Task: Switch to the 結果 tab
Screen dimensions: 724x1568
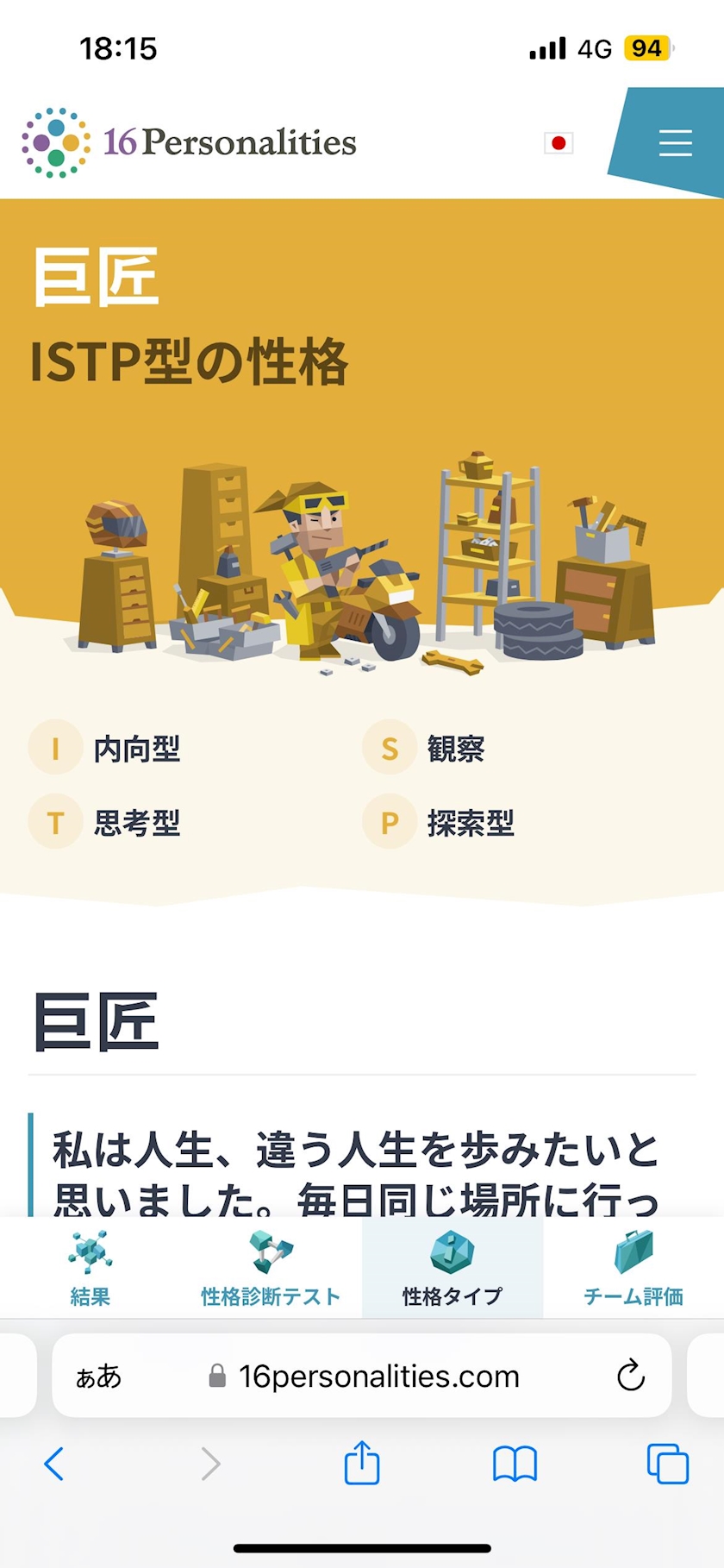Action: [90, 1268]
